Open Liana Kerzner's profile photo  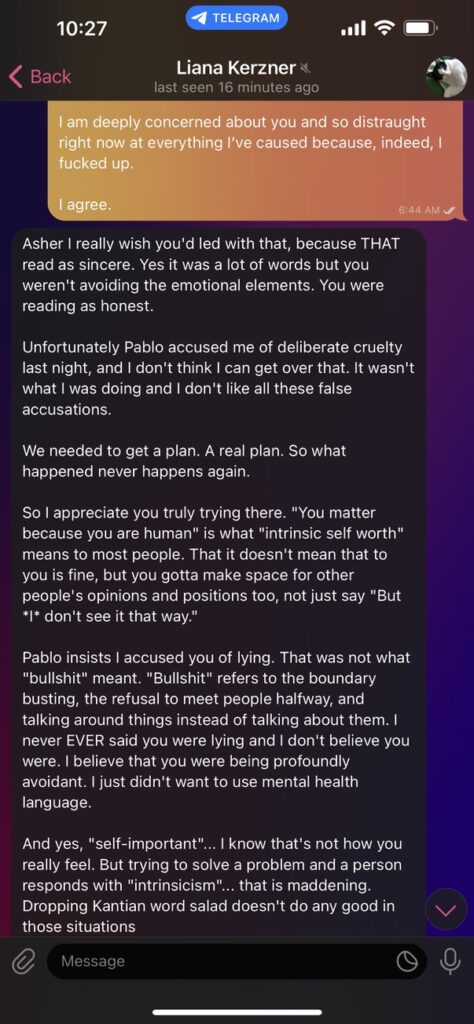click(x=446, y=76)
